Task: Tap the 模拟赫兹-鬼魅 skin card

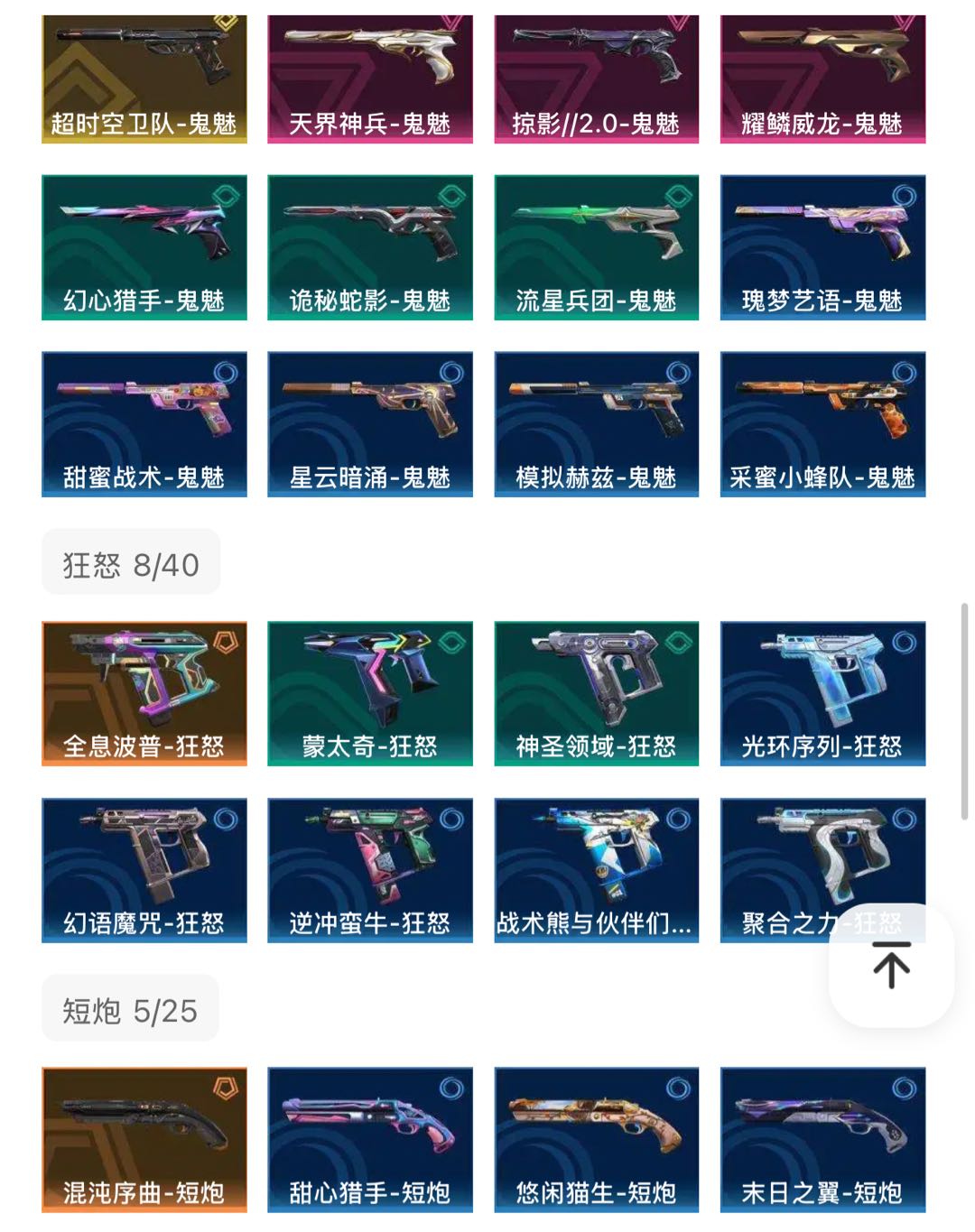Action: tap(597, 424)
